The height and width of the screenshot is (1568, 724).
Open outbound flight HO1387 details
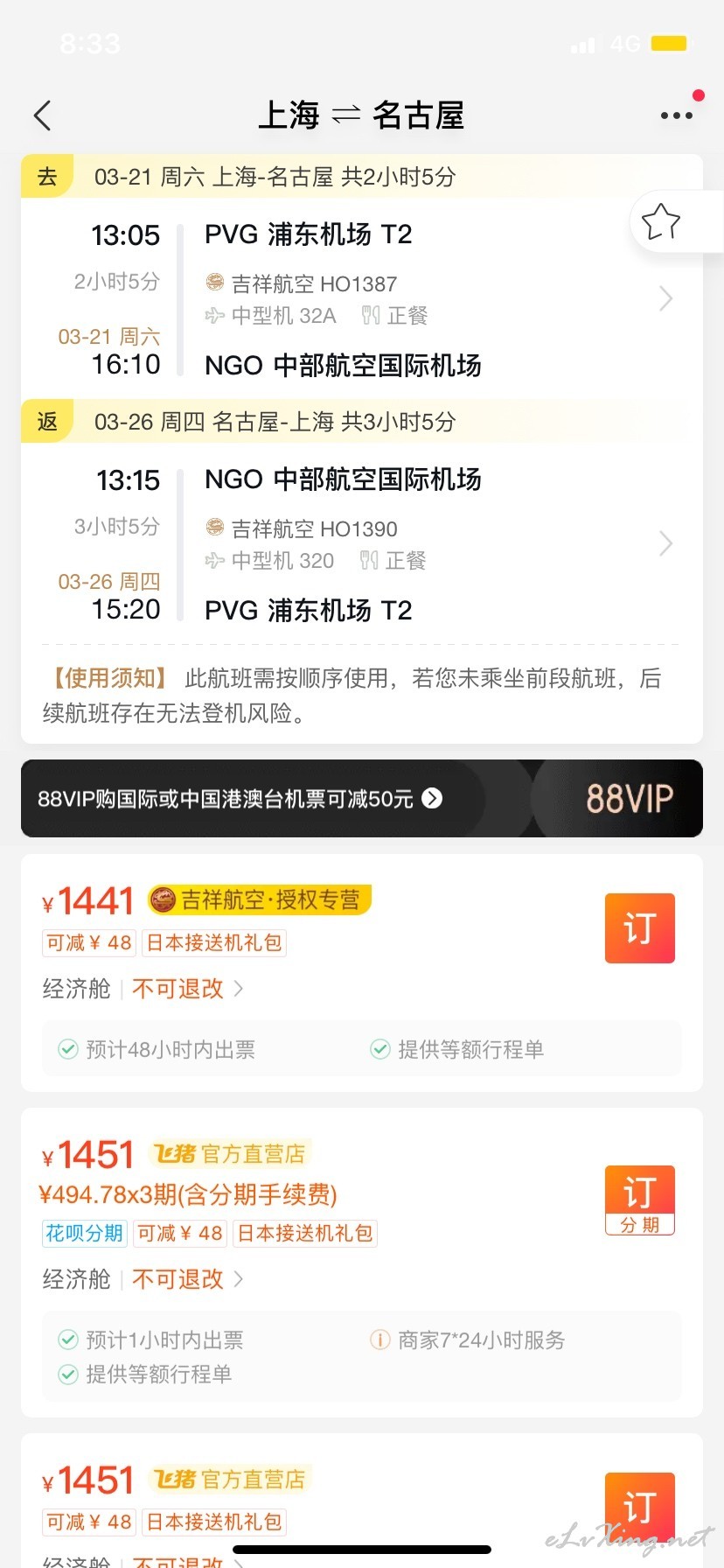point(362,300)
